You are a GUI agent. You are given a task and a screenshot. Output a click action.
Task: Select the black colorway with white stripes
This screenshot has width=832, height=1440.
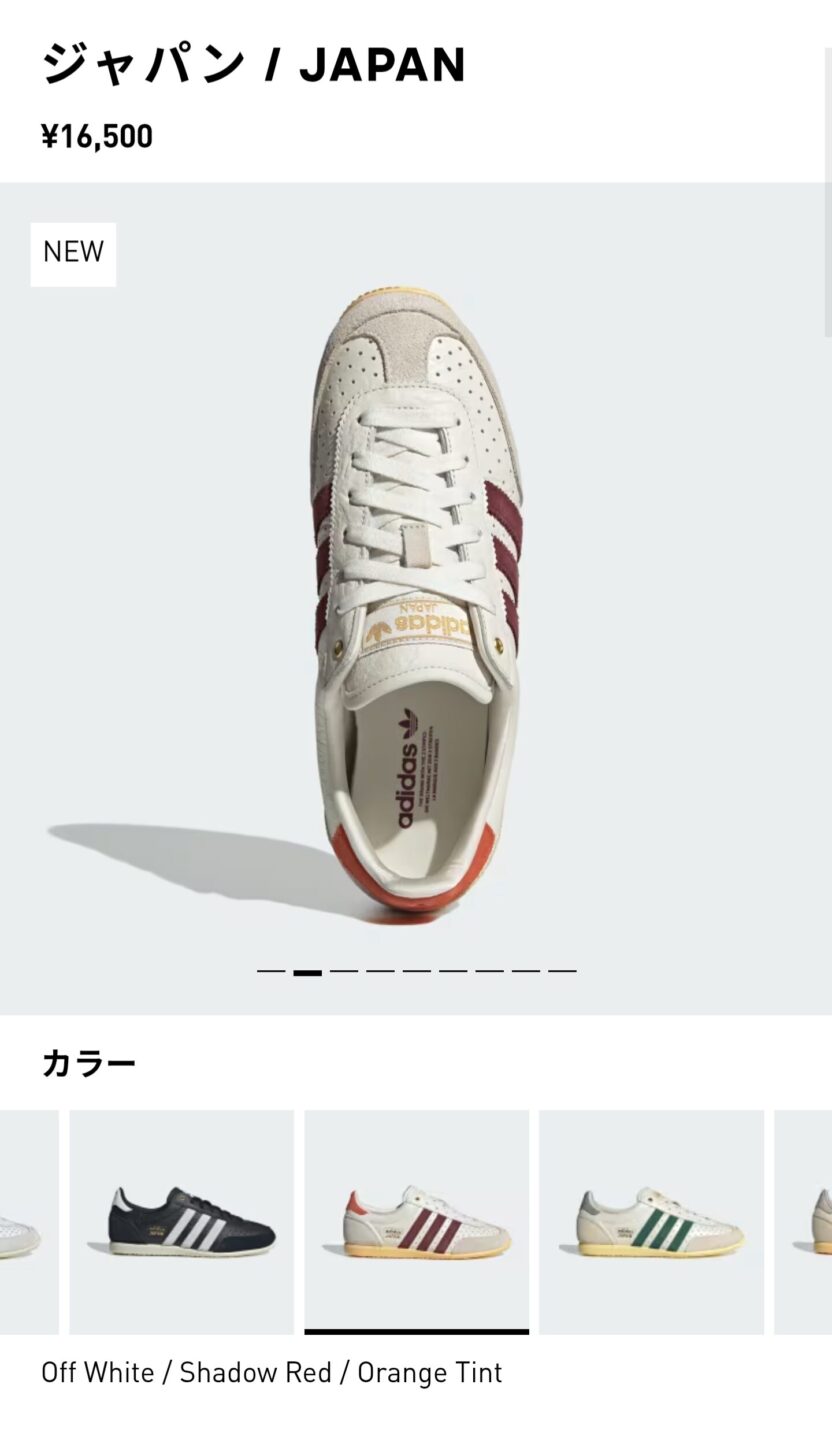[182, 1221]
